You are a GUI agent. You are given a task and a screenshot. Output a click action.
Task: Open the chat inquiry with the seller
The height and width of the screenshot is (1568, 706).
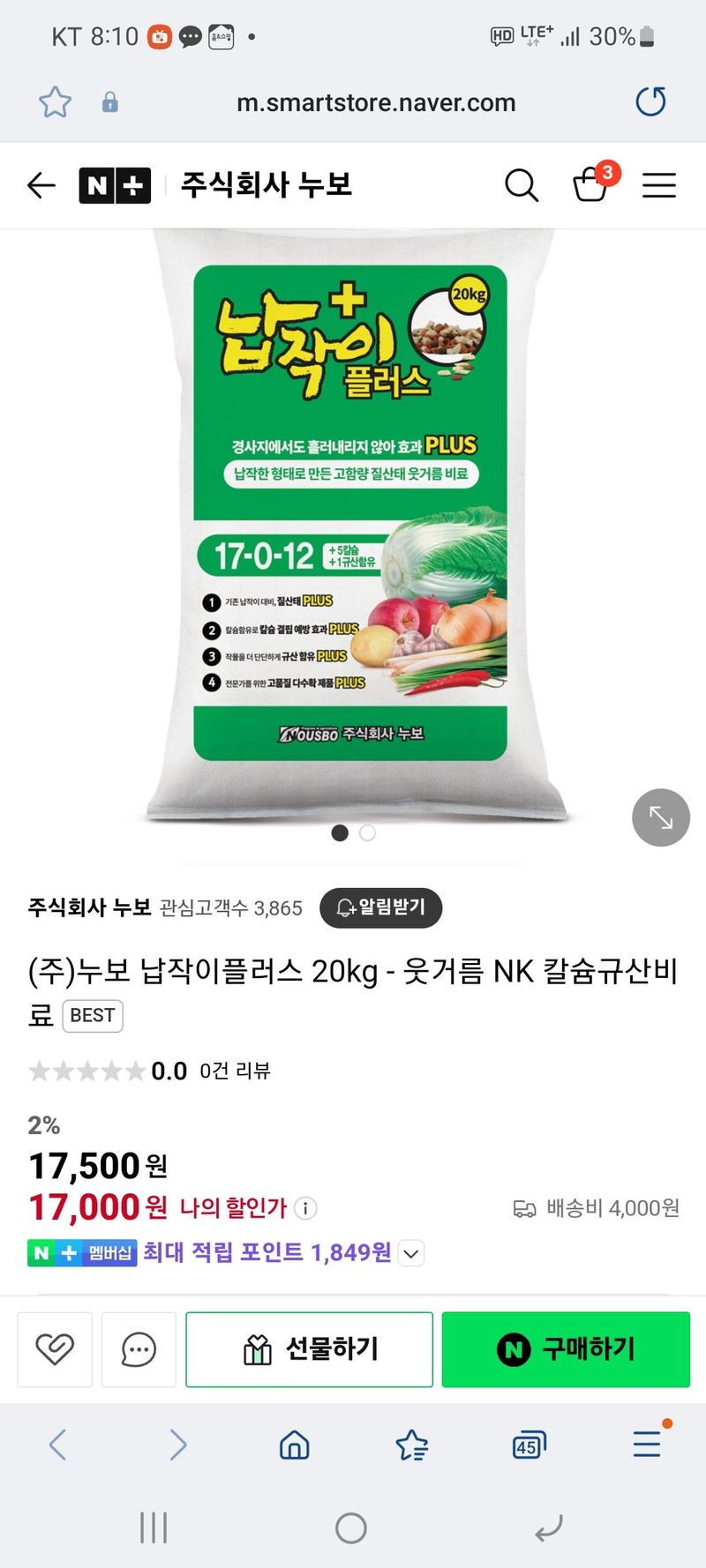(x=139, y=1349)
